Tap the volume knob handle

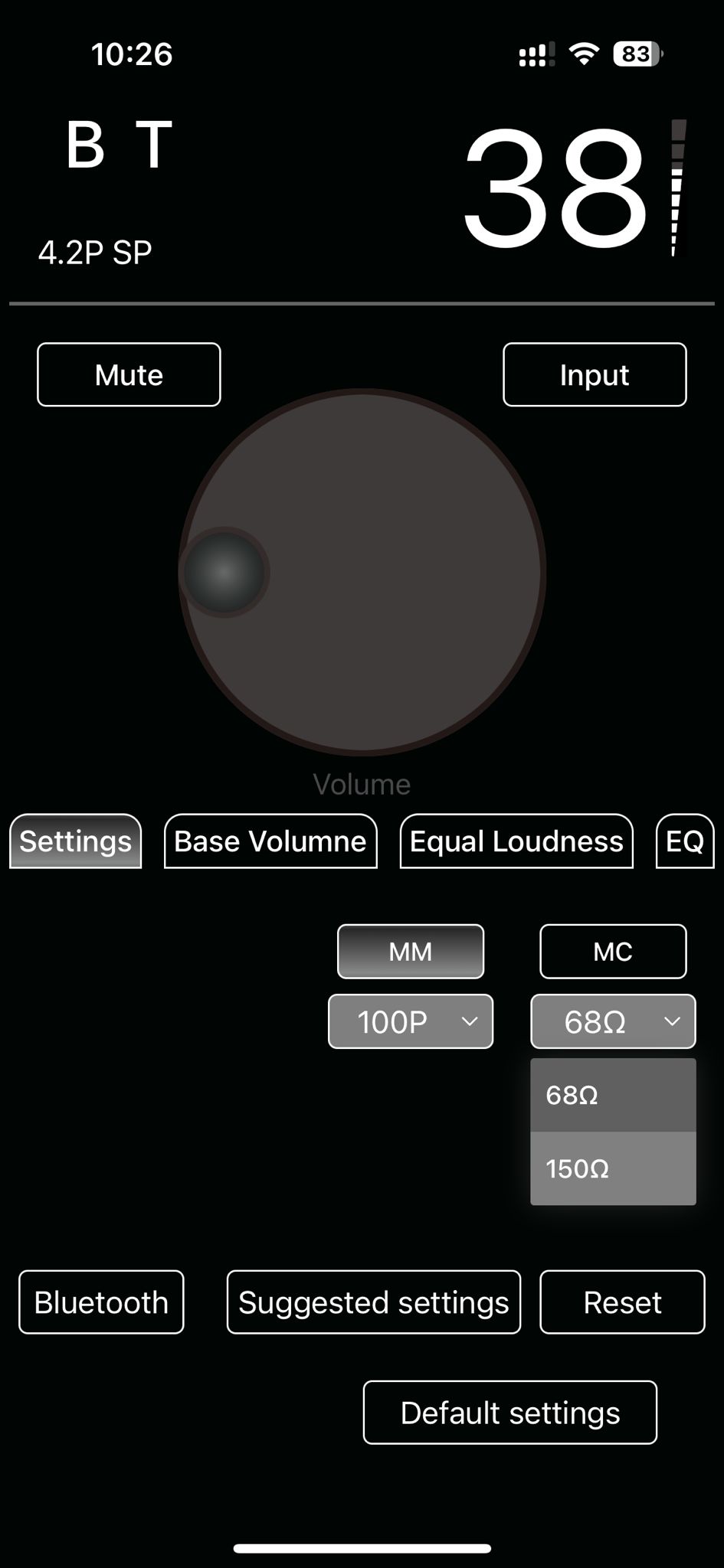click(224, 572)
